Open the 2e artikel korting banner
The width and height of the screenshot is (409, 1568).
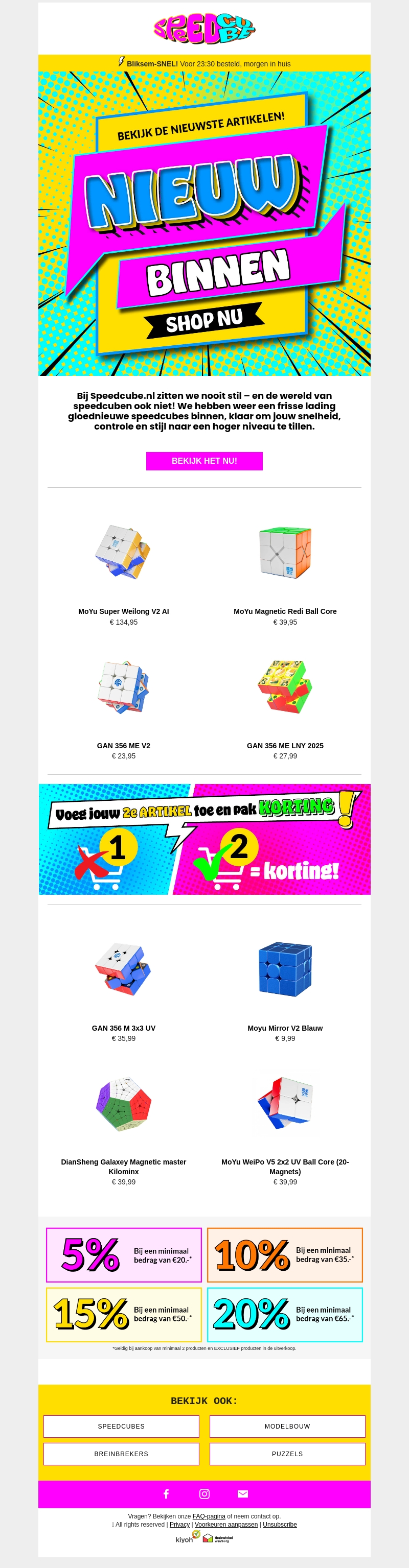click(204, 839)
